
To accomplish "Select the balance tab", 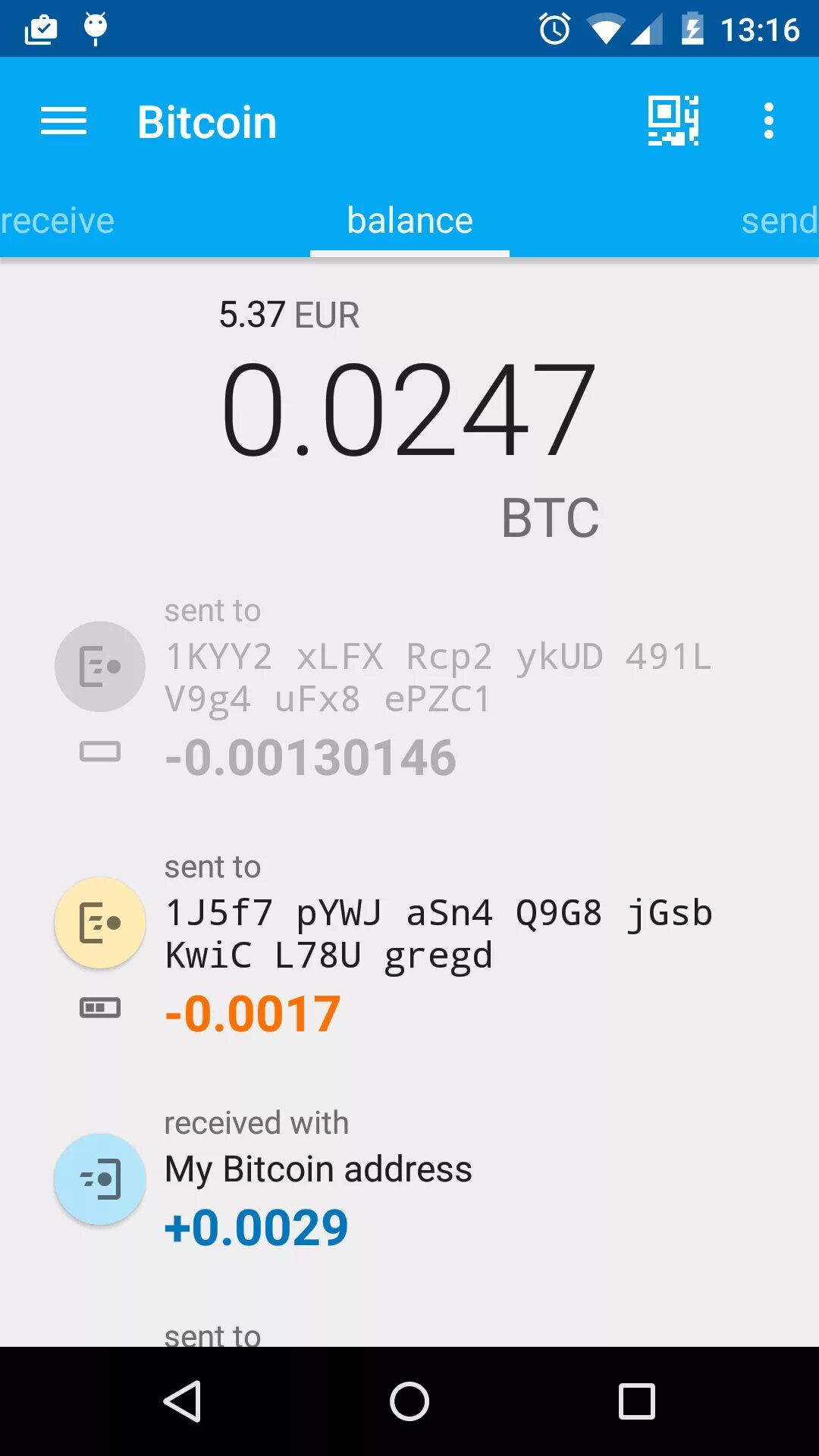I will point(409,221).
